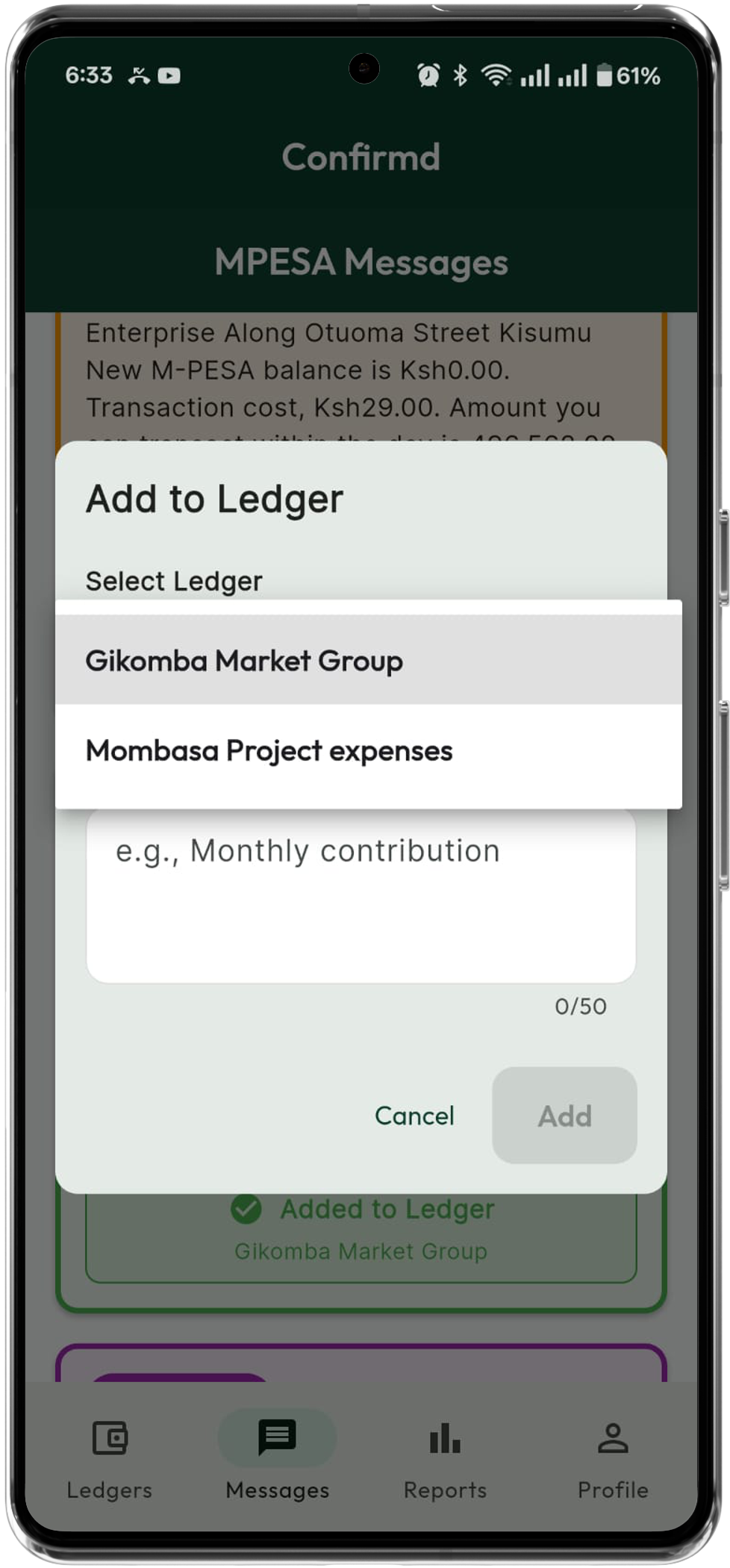Screen dimensions: 730x1568
Task: Select the Reports bar chart icon
Action: 444,1439
